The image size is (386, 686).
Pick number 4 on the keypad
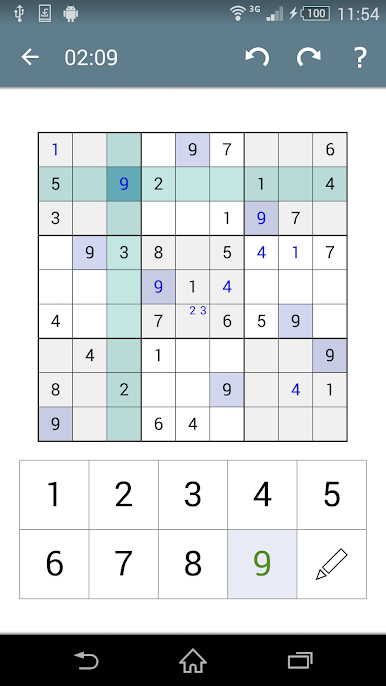point(262,495)
